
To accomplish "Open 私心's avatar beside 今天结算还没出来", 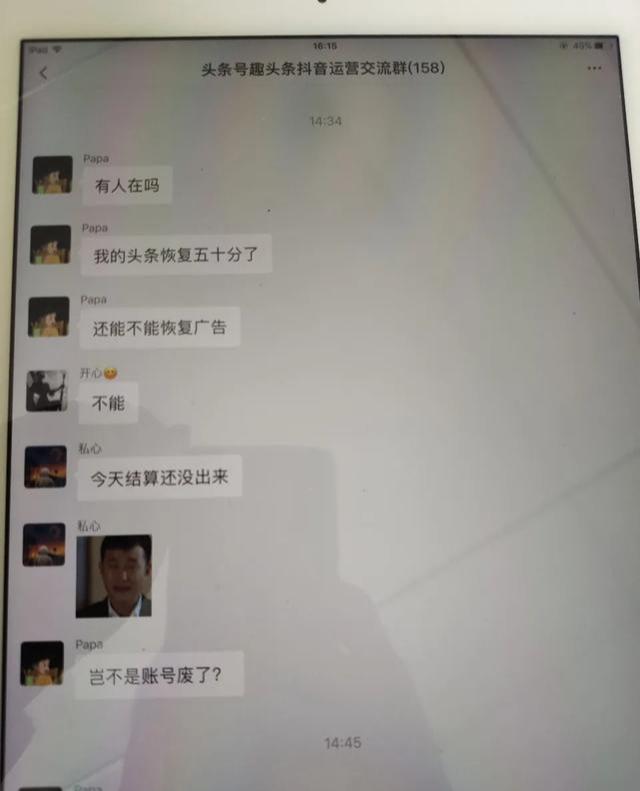I will pos(45,466).
